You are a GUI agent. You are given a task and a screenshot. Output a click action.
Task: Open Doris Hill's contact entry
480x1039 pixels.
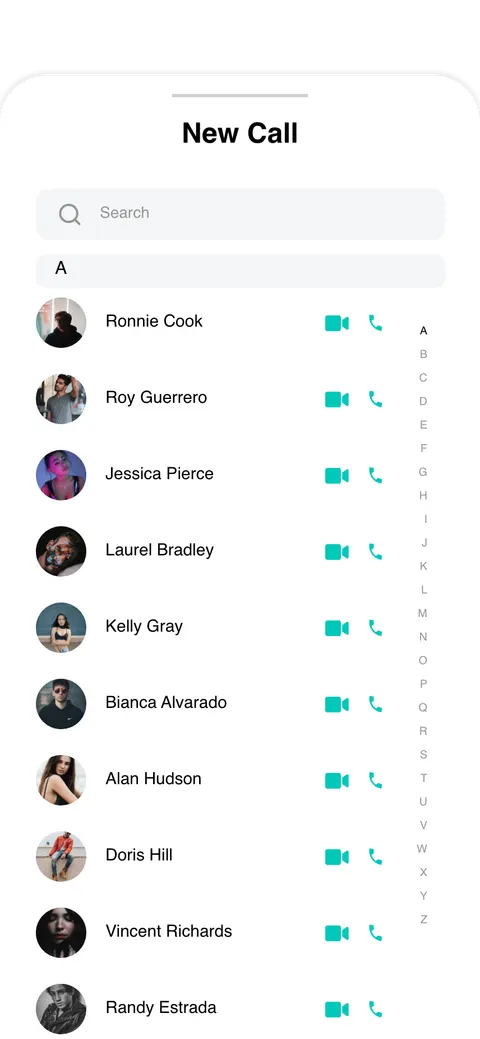pyautogui.click(x=210, y=856)
